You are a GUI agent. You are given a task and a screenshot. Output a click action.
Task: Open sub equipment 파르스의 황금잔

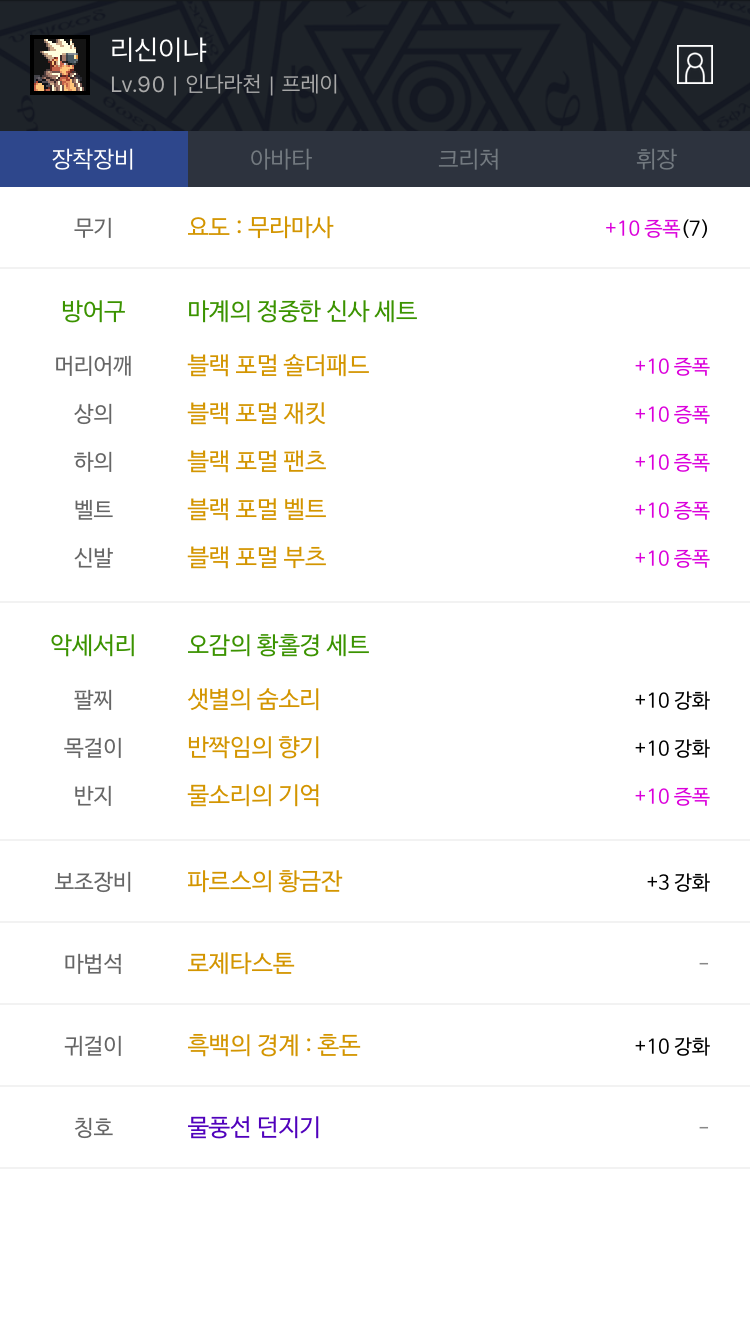click(x=375, y=882)
